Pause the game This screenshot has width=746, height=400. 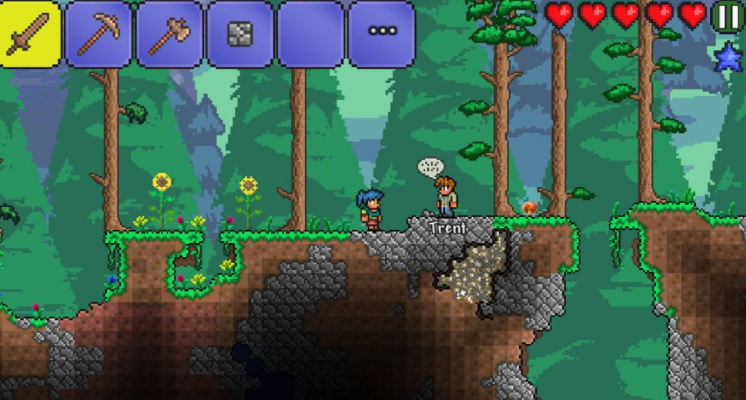727,16
